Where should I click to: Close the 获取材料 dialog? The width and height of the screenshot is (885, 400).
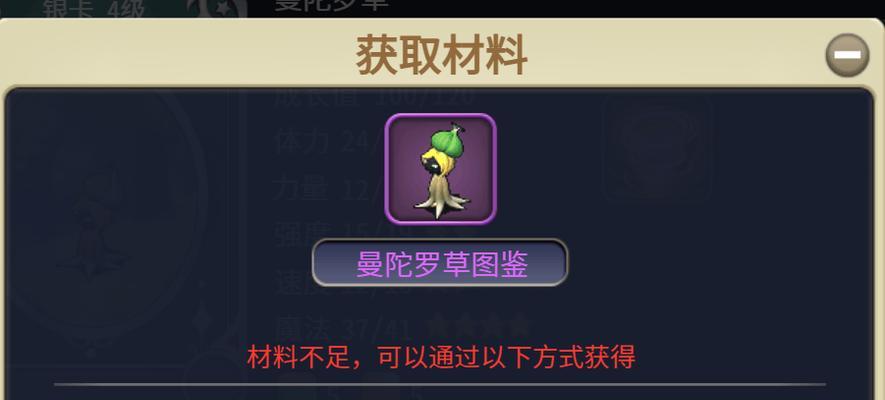[x=846, y=55]
